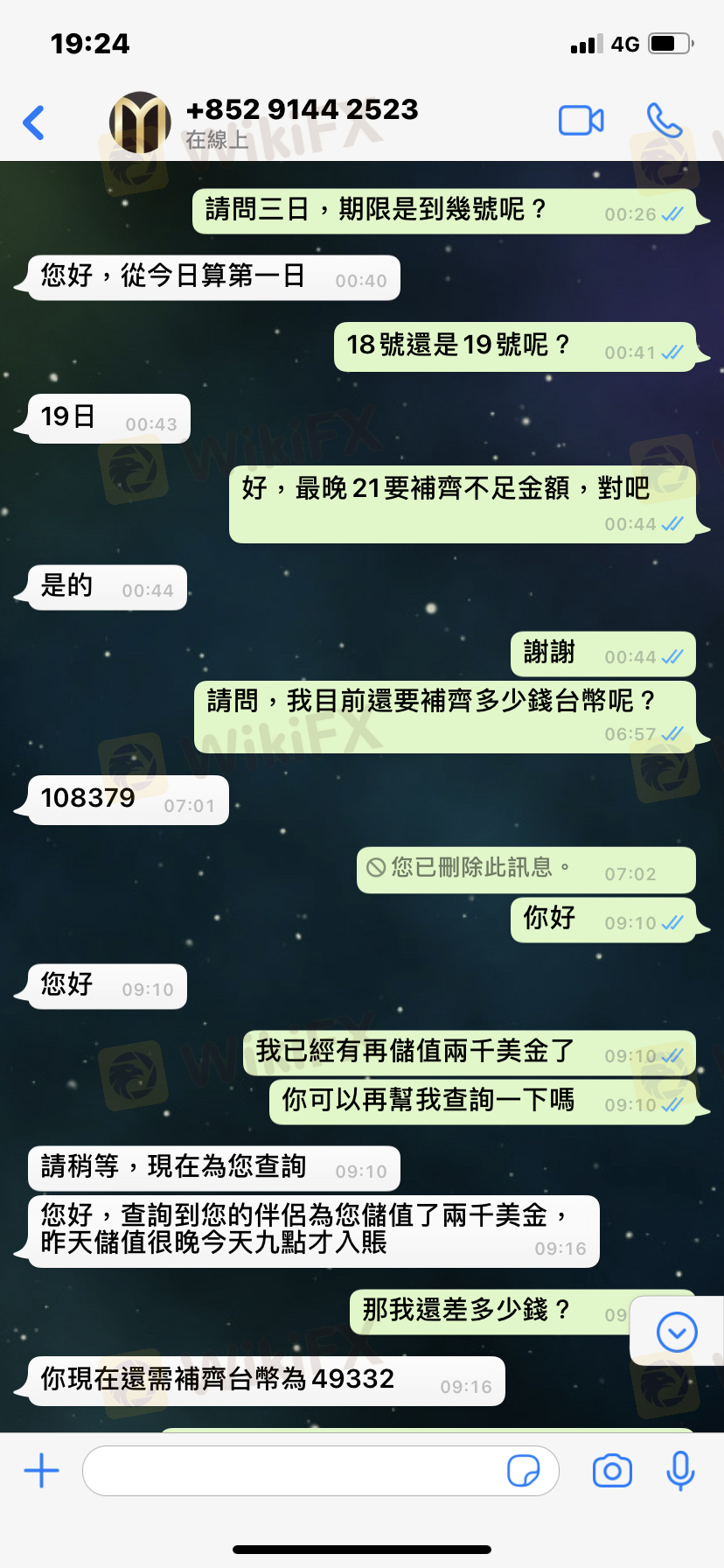Go back to the chat list
Screen dimensions: 724x1568
coord(34,122)
